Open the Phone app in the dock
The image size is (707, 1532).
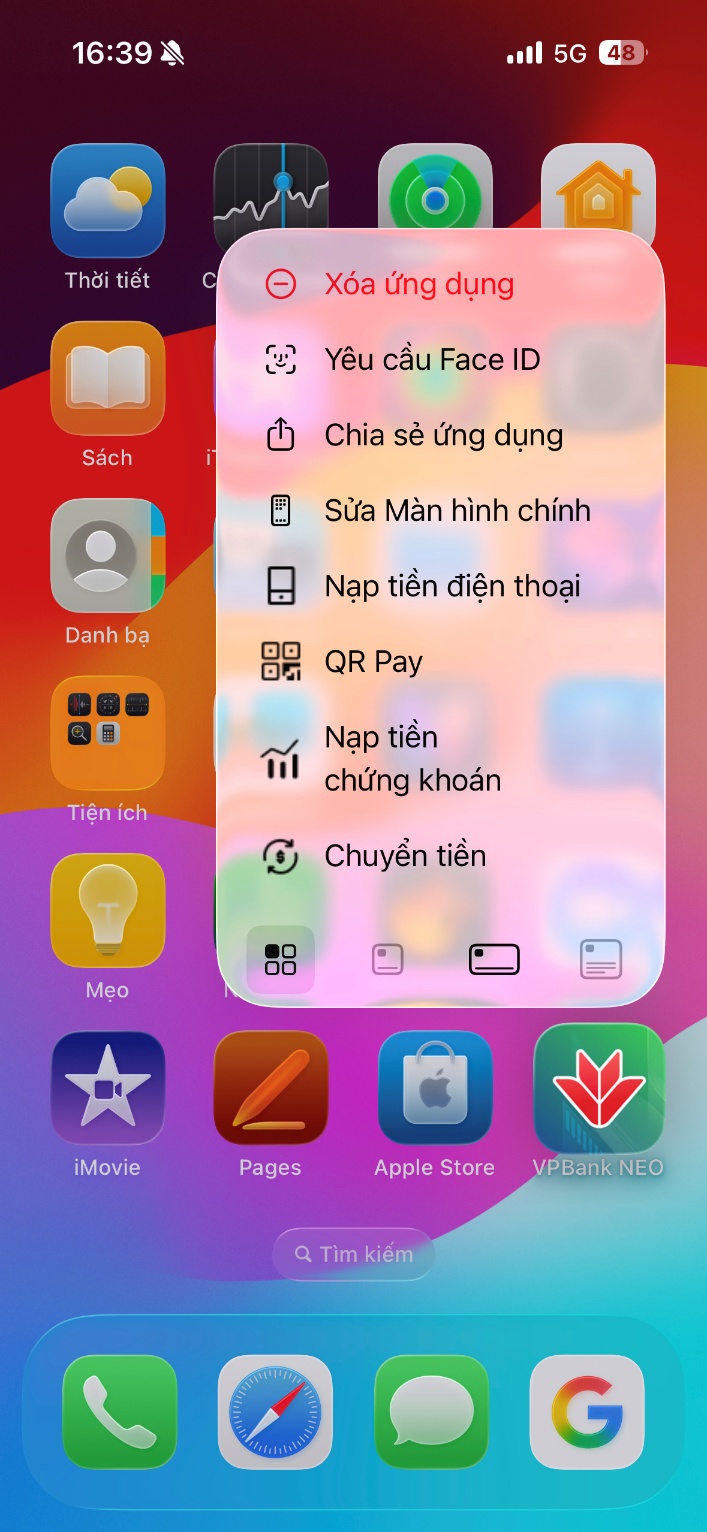click(119, 1412)
